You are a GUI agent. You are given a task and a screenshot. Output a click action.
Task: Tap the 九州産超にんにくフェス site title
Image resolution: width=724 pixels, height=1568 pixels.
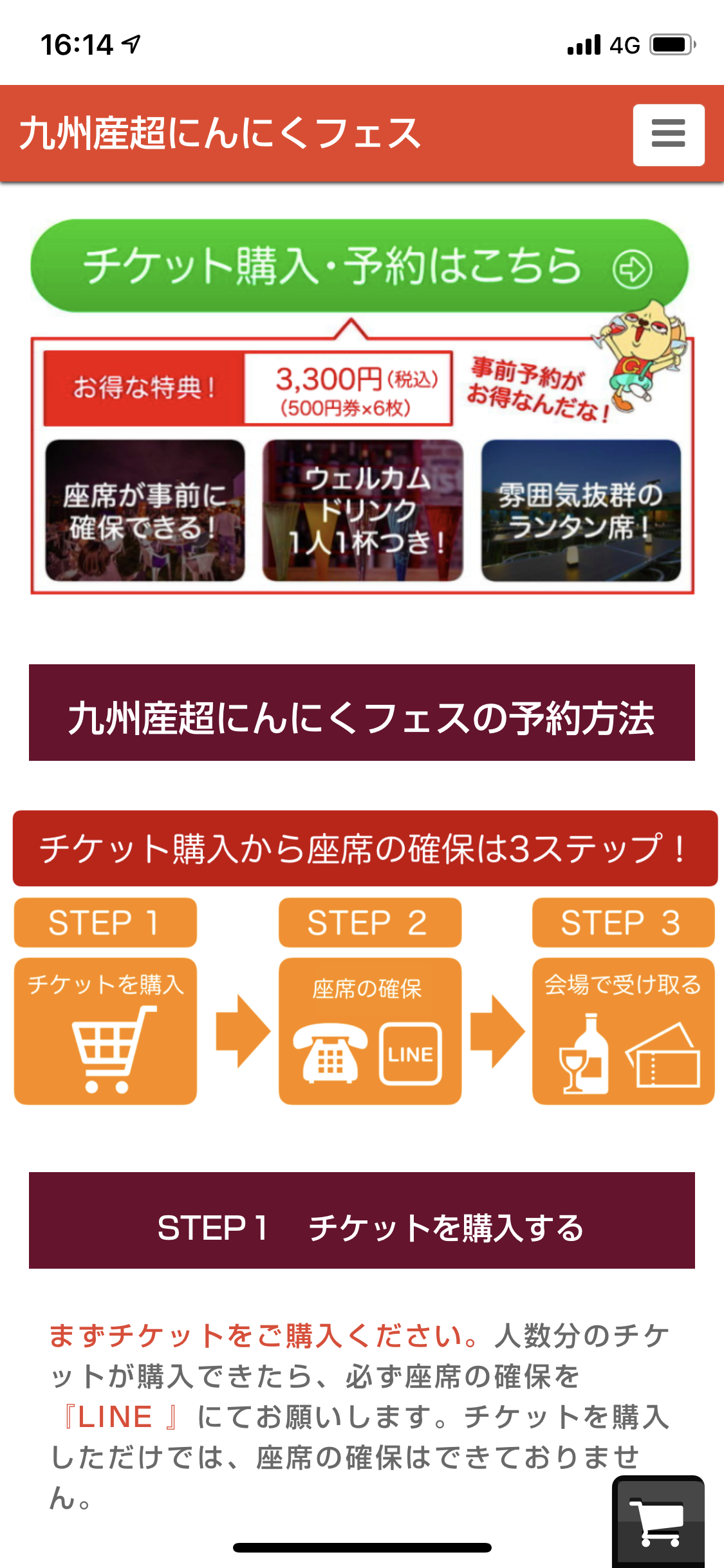tap(220, 133)
